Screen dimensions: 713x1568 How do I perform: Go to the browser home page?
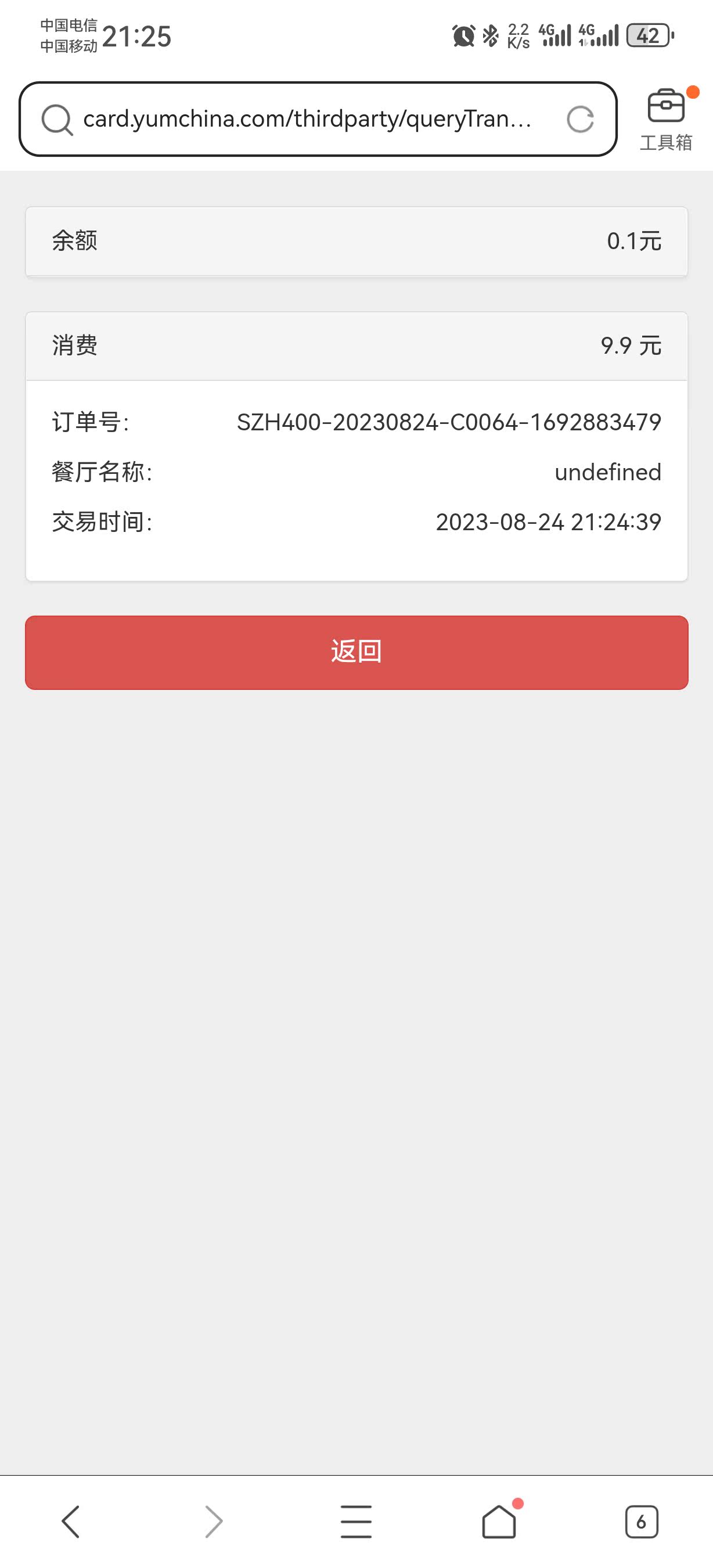tap(499, 1522)
